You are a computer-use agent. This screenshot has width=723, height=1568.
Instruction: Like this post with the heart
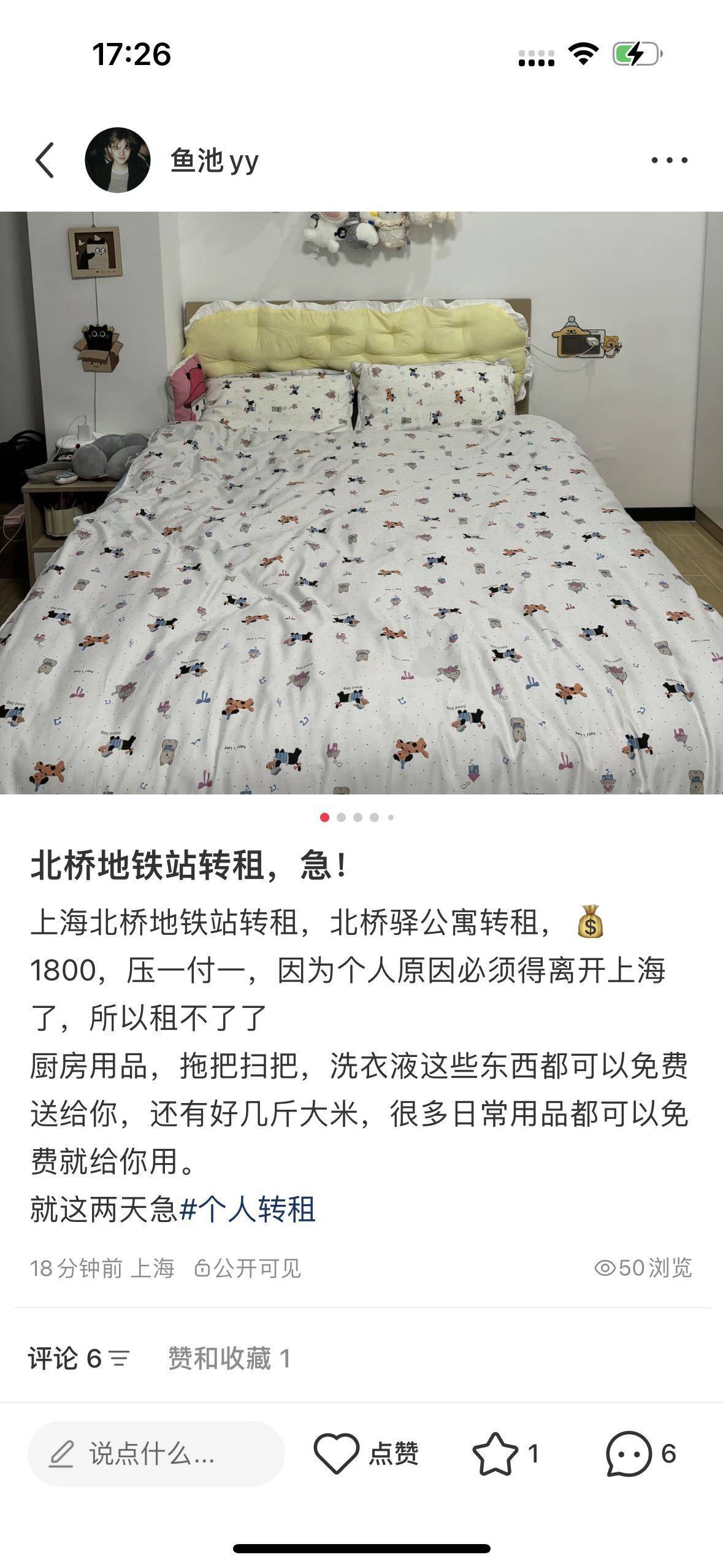337,1453
